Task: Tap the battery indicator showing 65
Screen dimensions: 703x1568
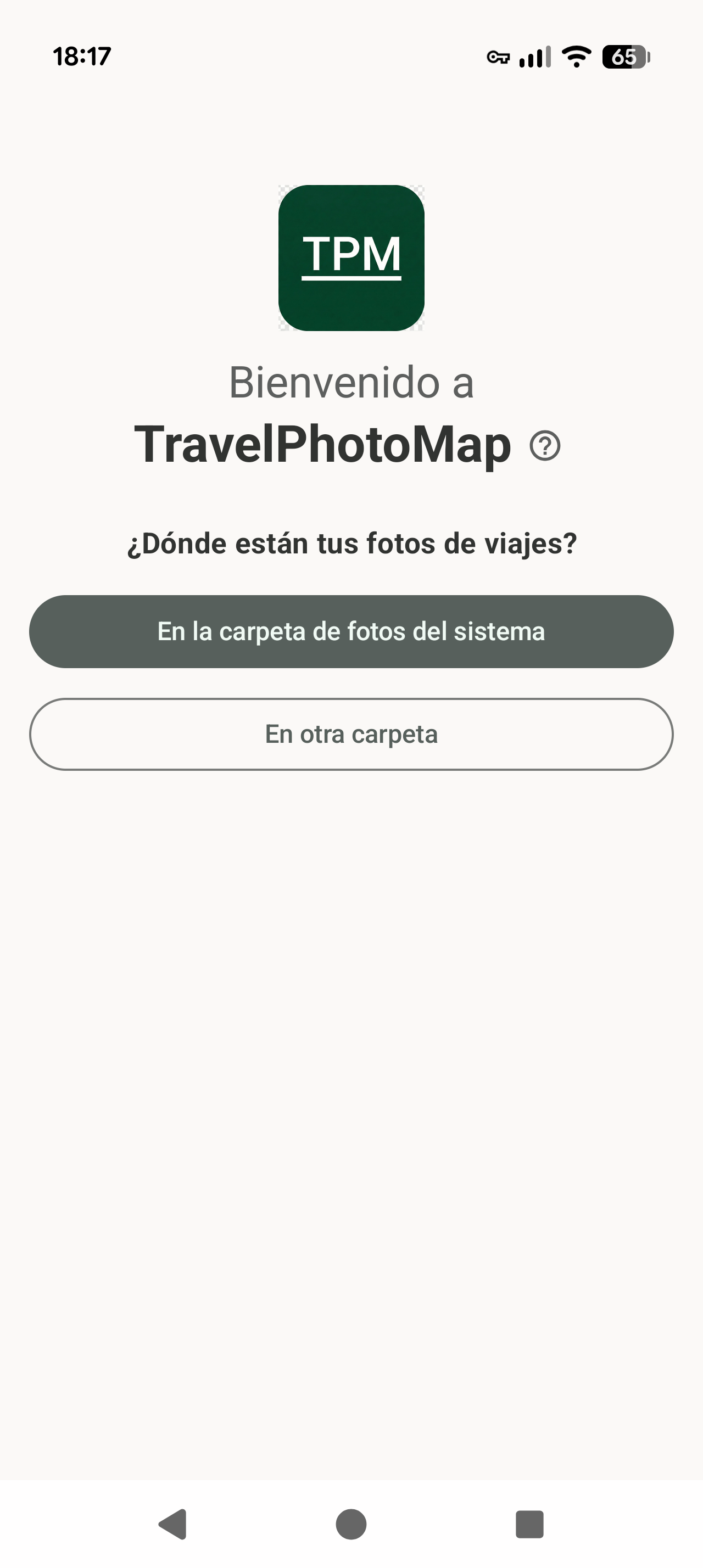Action: (x=624, y=56)
